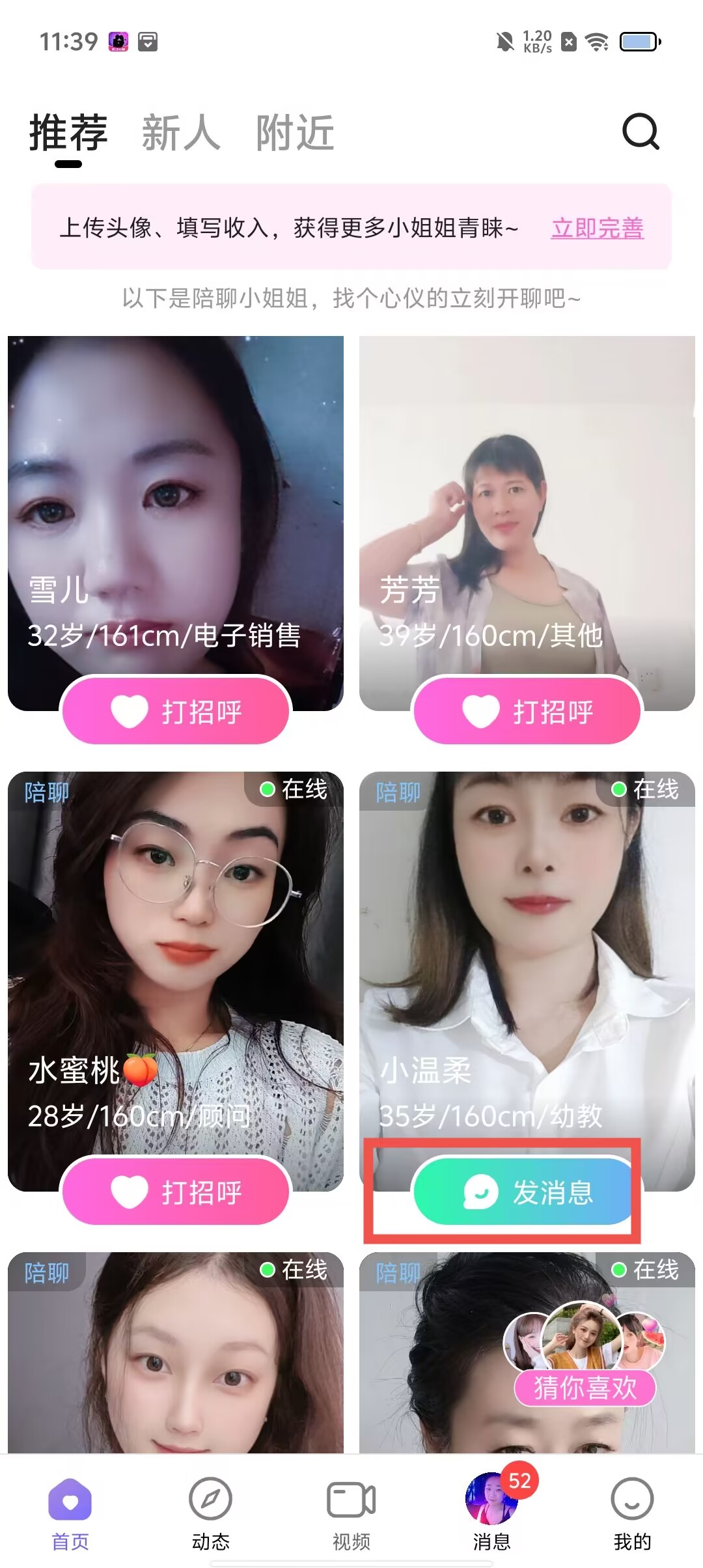Open the search magnifier icon
Image resolution: width=703 pixels, height=1568 pixels.
641,132
